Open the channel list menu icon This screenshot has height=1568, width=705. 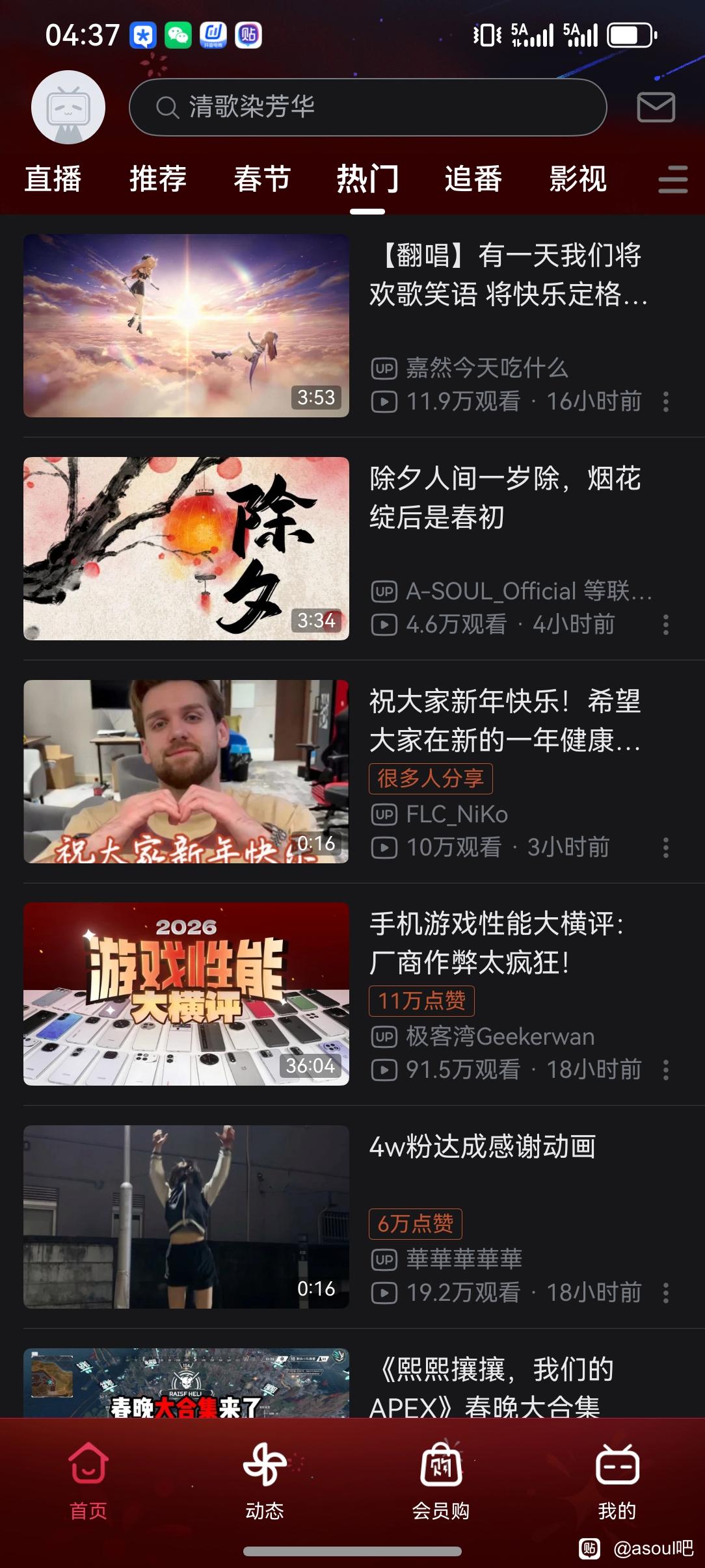(x=672, y=179)
